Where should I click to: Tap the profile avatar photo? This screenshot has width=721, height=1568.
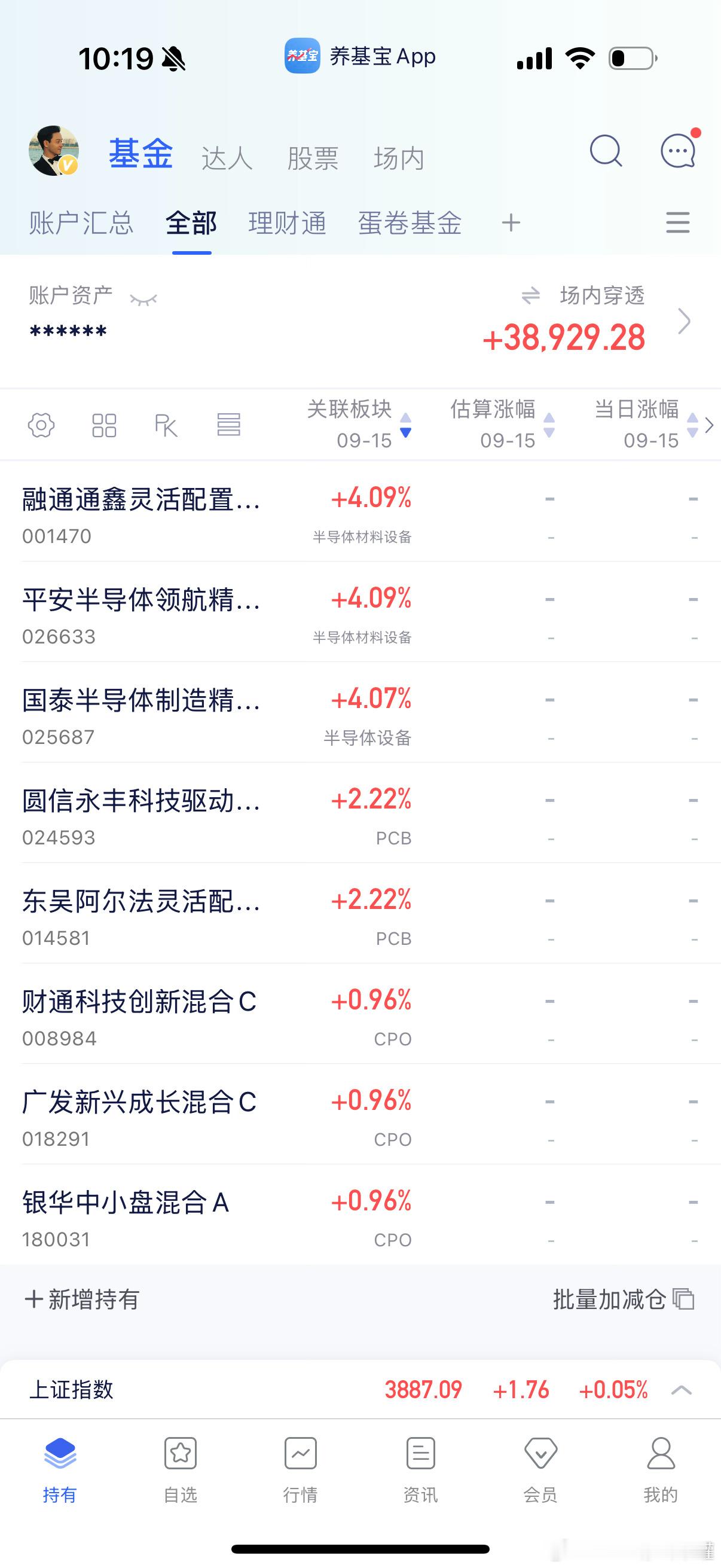(x=54, y=151)
